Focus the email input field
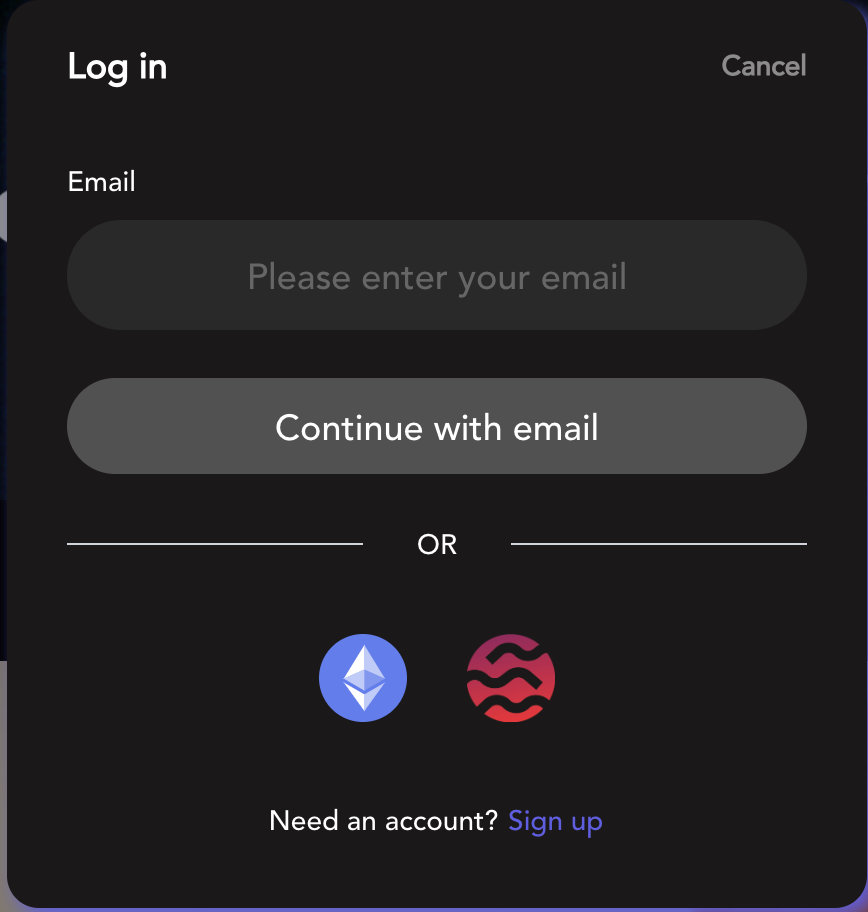The width and height of the screenshot is (868, 912). 436,276
